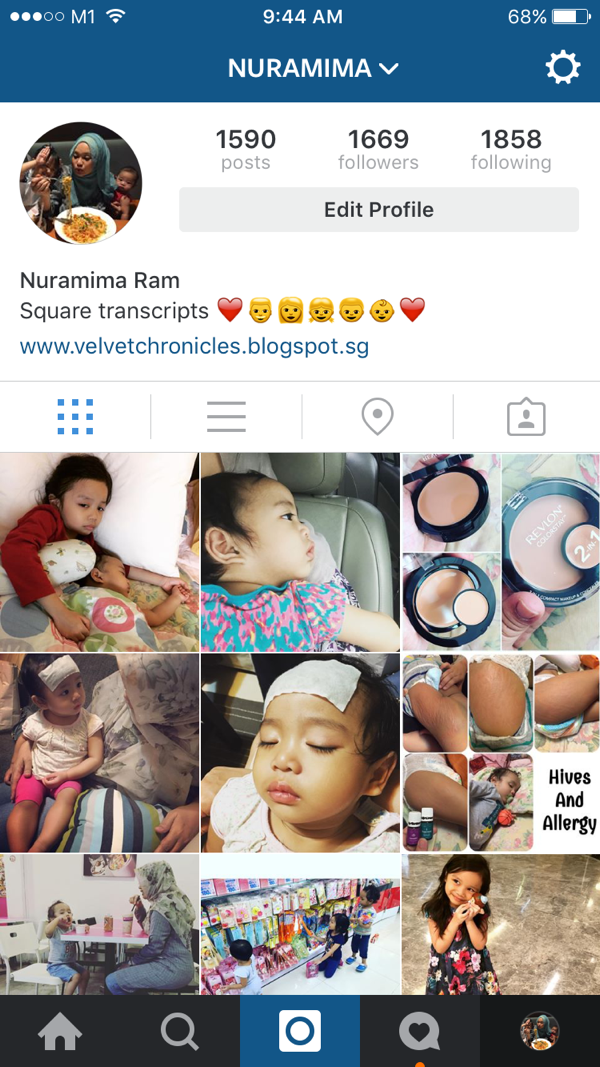Open the photo map location tab
The height and width of the screenshot is (1067, 600).
(377, 416)
